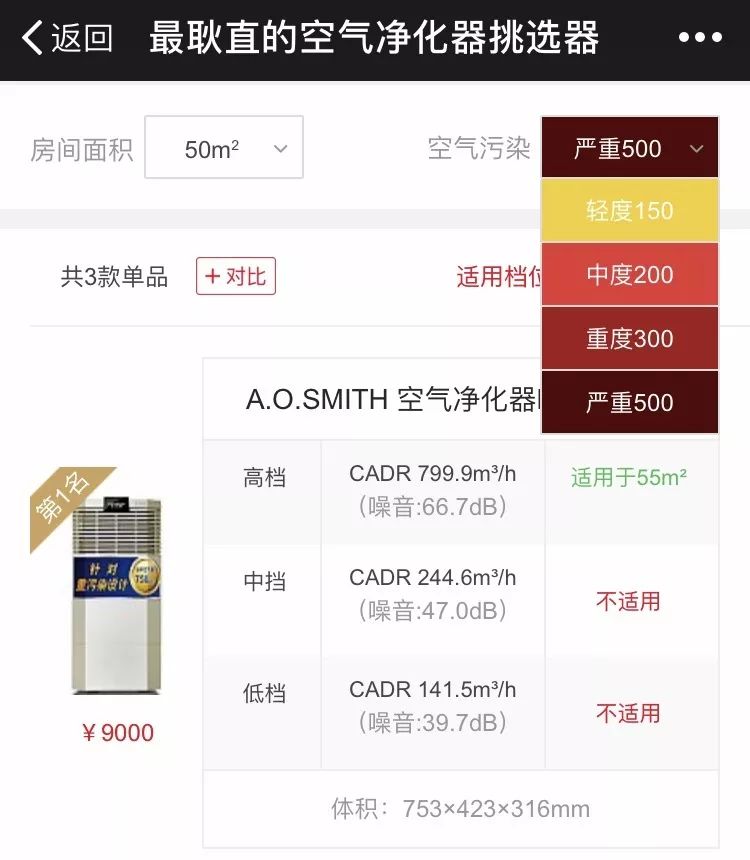Image resolution: width=750 pixels, height=860 pixels.
Task: Select the 重度300 pollution level option
Action: [629, 339]
